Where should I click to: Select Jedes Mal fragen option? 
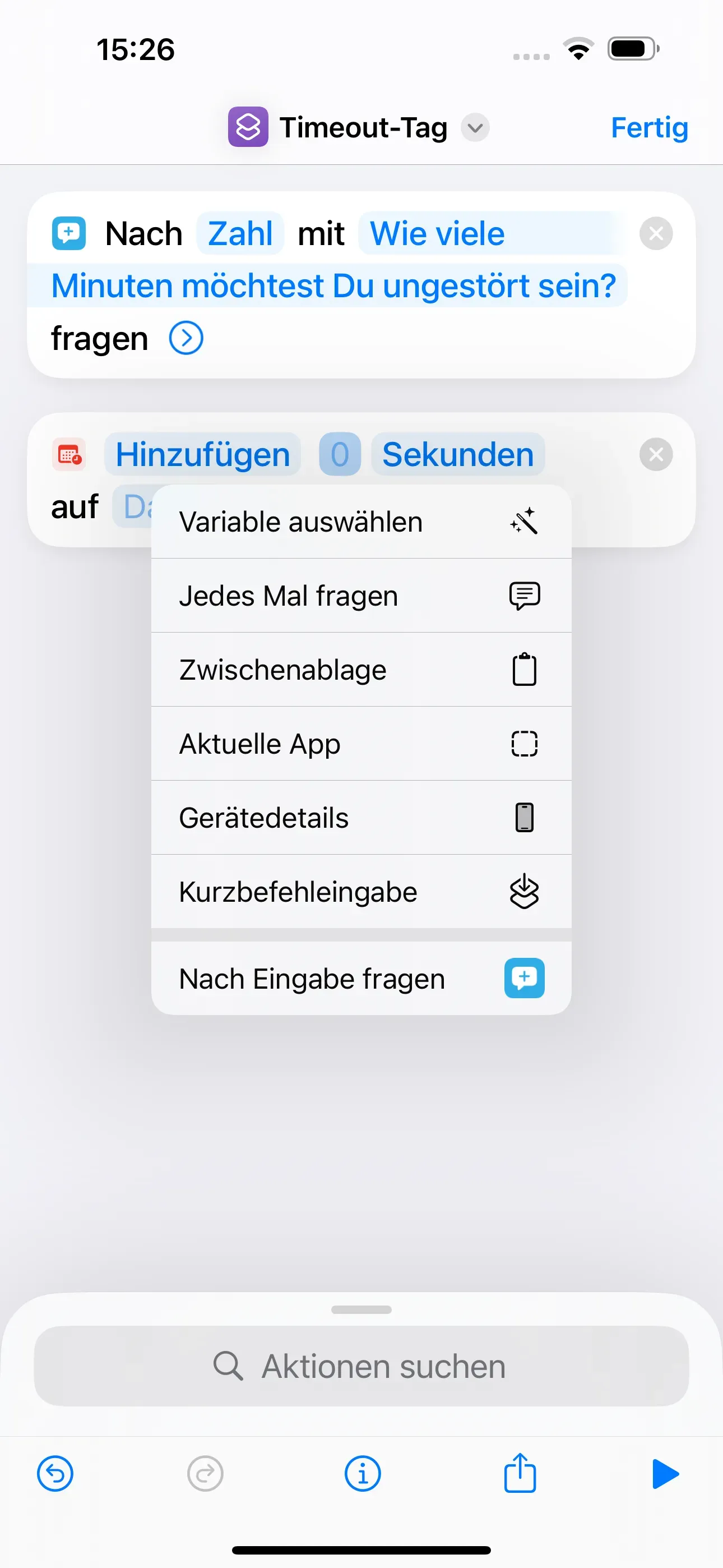pyautogui.click(x=360, y=596)
